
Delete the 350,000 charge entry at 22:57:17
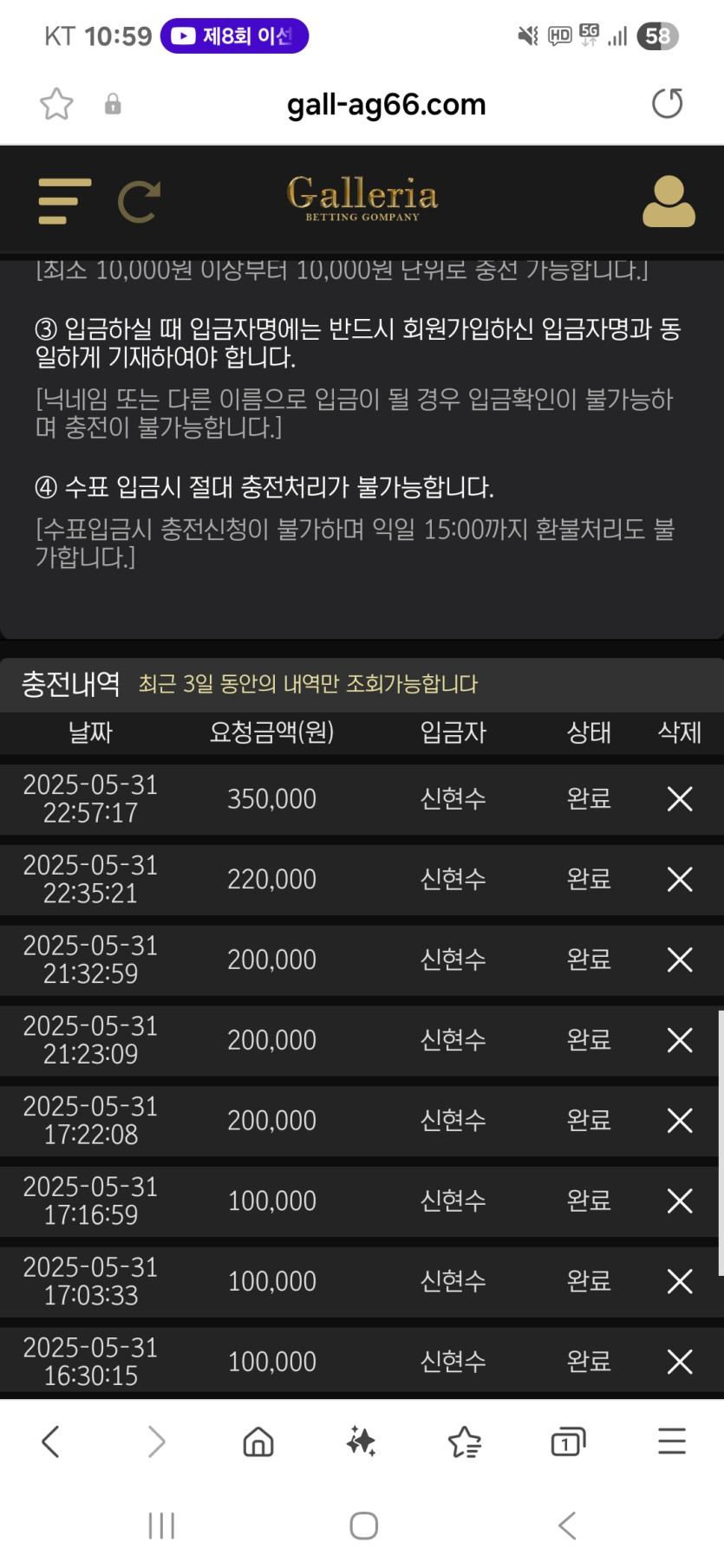680,798
